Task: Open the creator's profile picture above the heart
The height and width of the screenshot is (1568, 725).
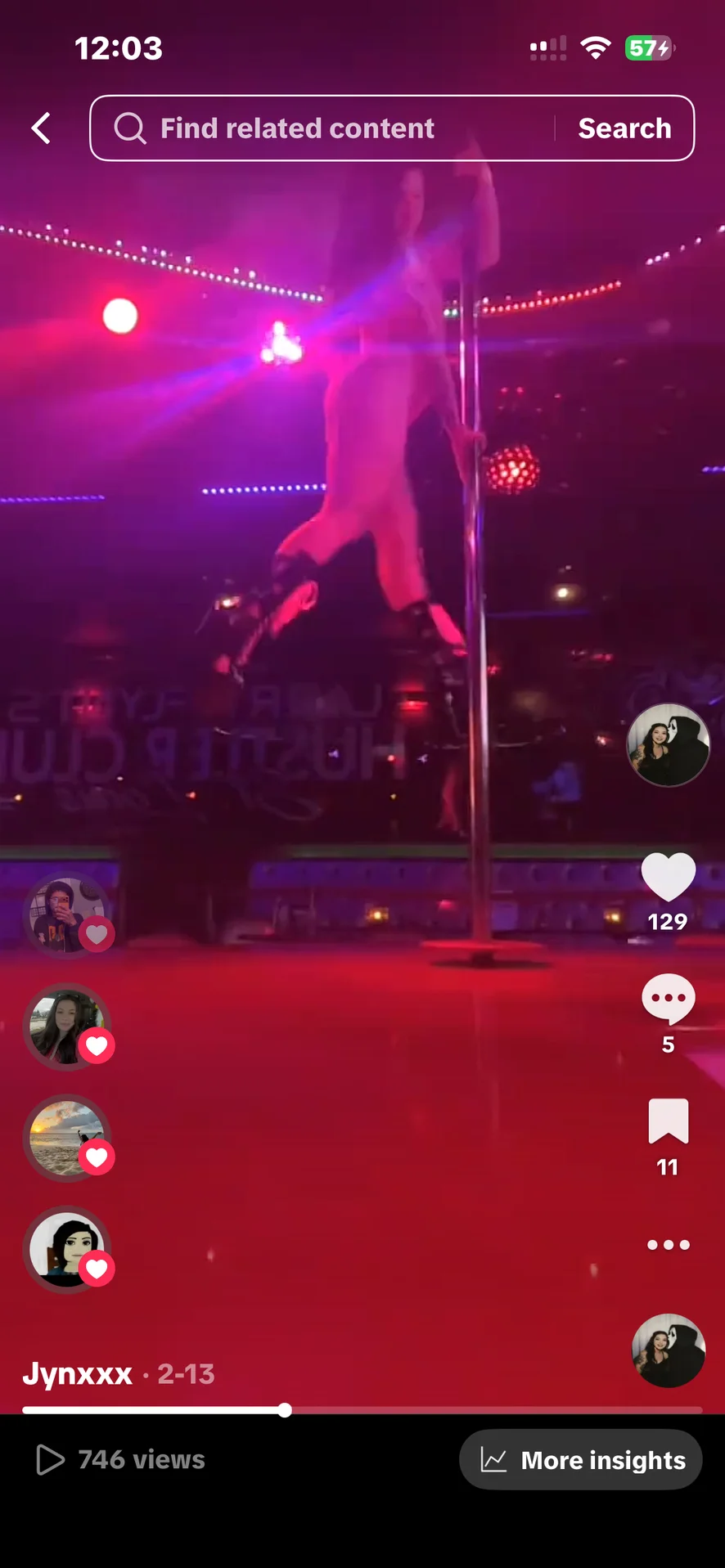Action: 668,745
